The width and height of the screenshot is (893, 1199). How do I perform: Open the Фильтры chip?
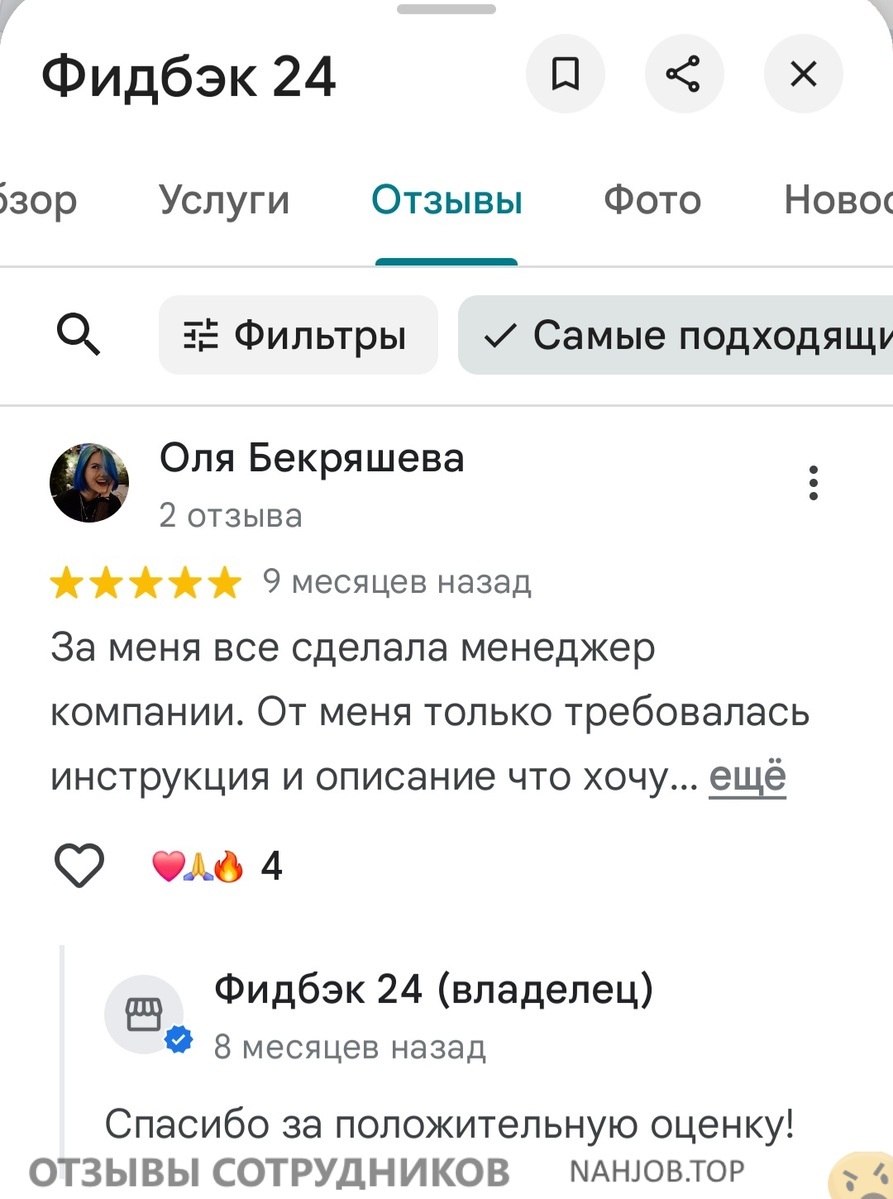tap(298, 335)
